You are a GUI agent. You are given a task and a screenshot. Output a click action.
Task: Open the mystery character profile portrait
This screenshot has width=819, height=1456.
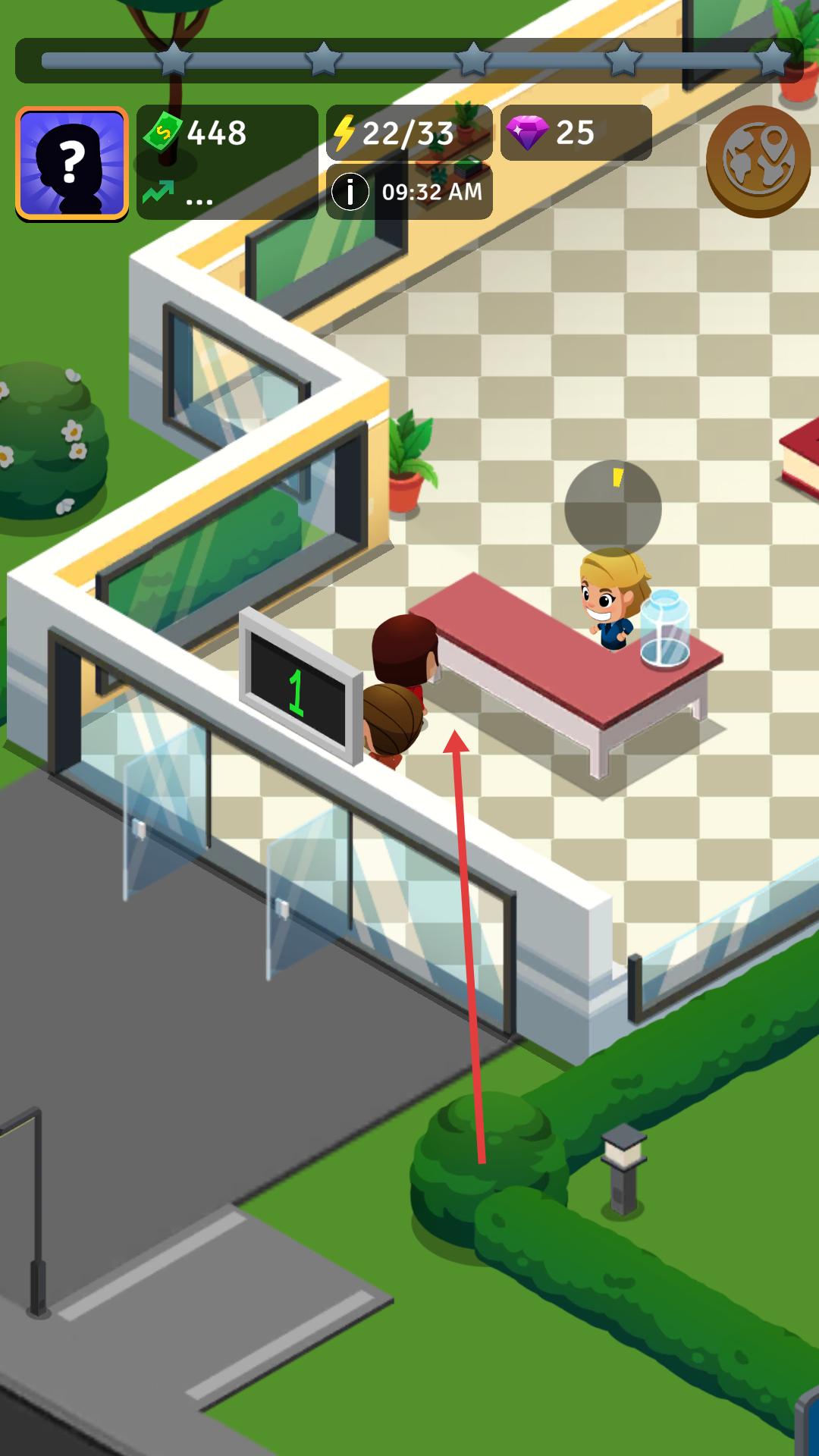click(72, 163)
